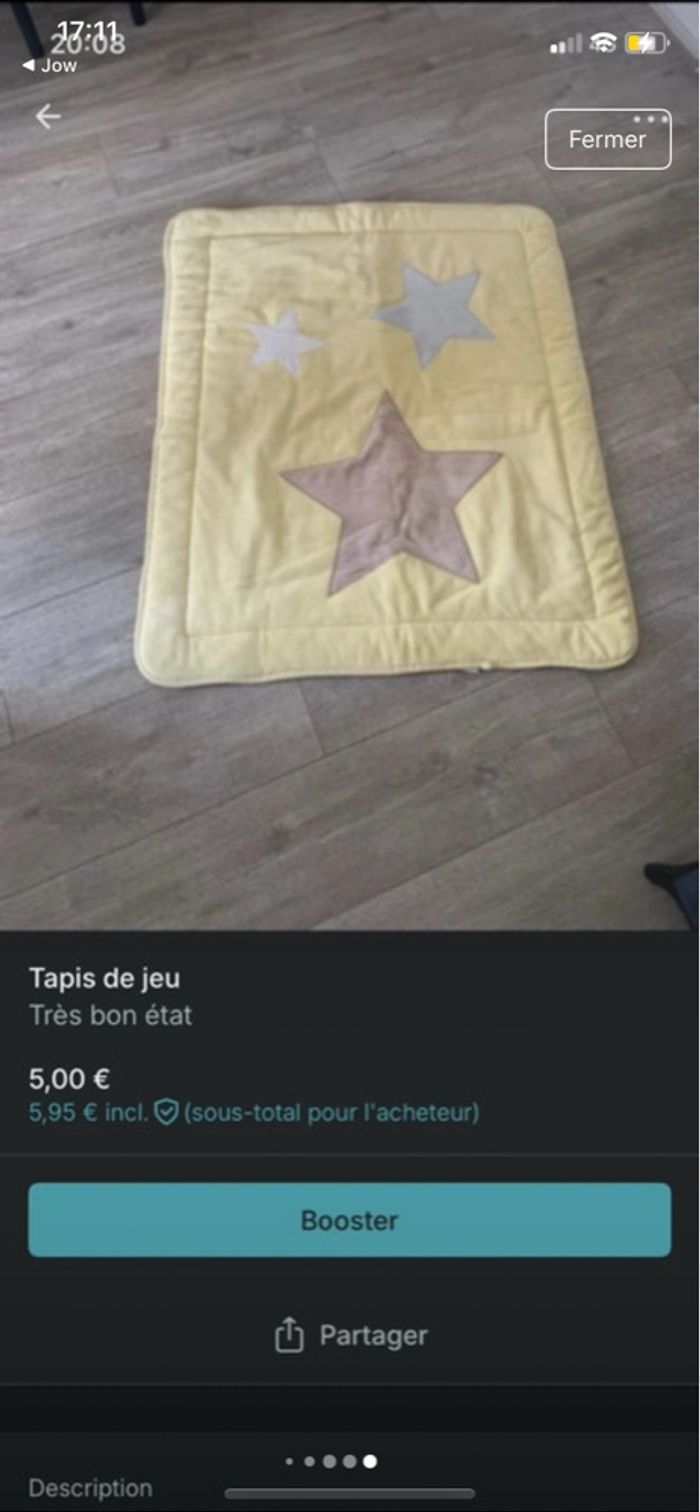
Task: Open the play mat photo
Action: point(386,444)
